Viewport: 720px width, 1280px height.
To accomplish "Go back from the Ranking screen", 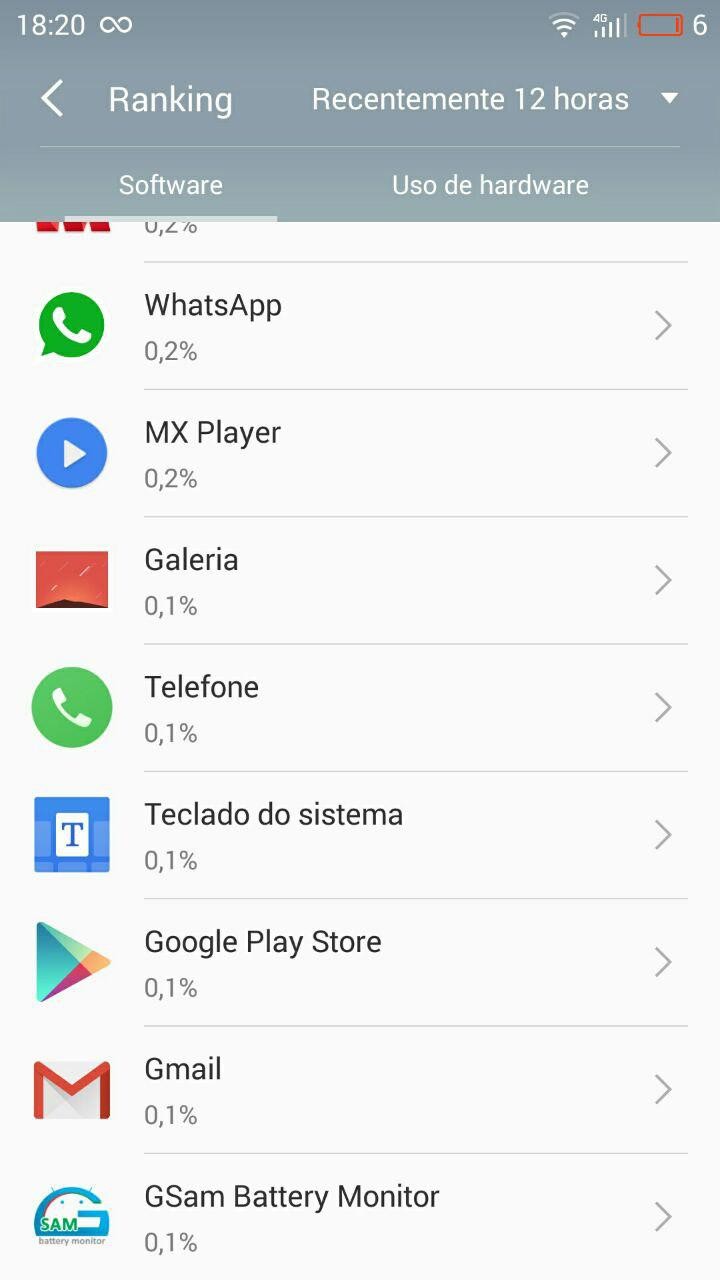I will 52,99.
